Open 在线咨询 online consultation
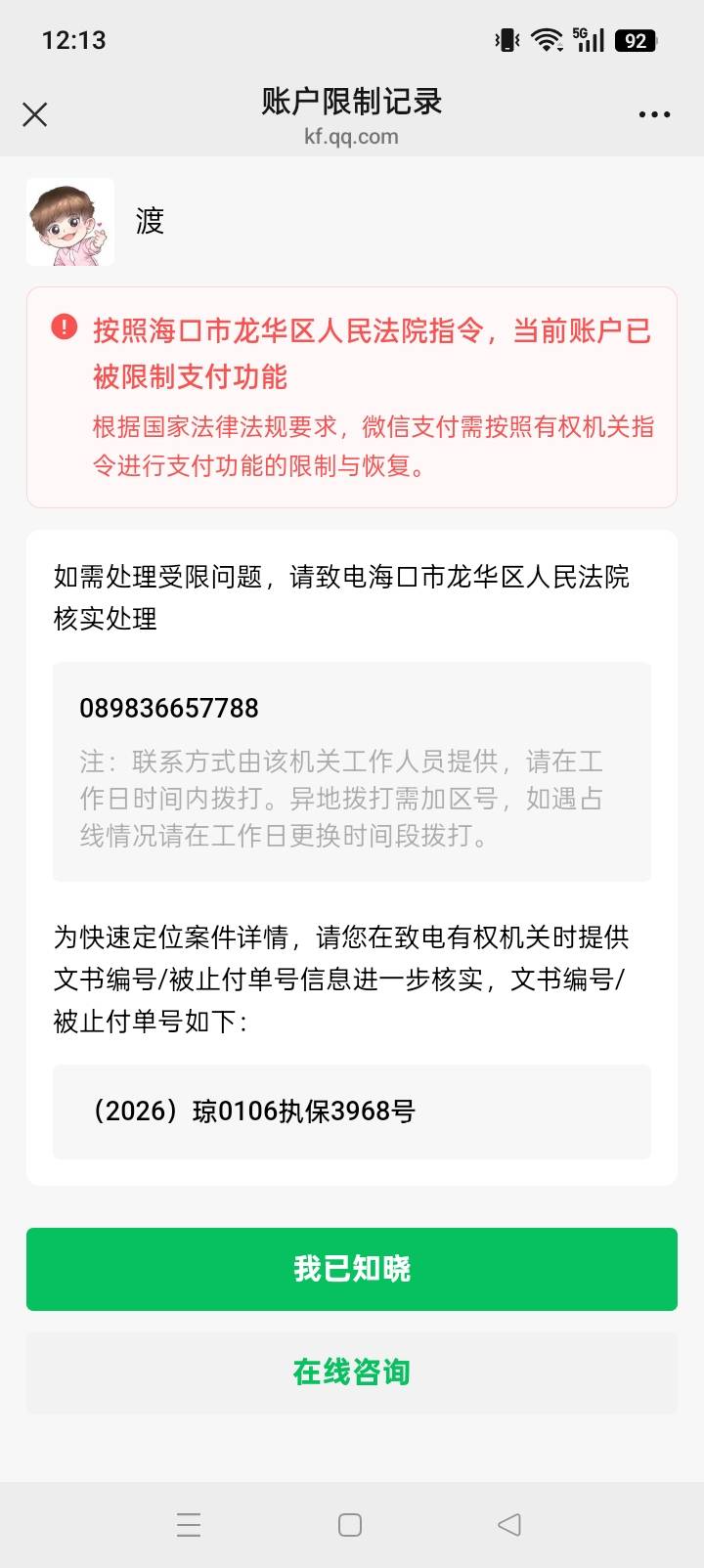 coord(352,1372)
